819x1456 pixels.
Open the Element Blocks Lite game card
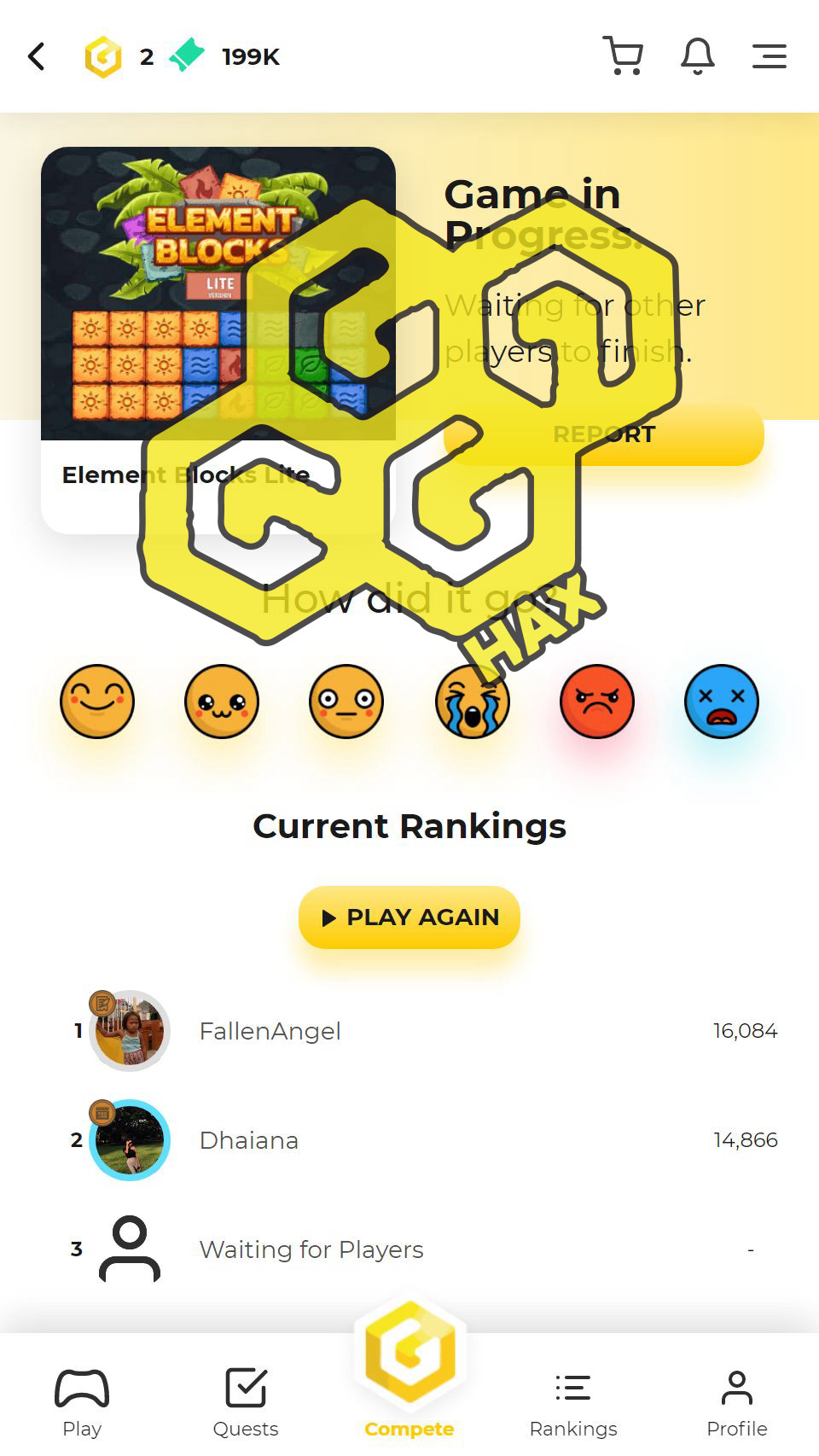click(218, 340)
